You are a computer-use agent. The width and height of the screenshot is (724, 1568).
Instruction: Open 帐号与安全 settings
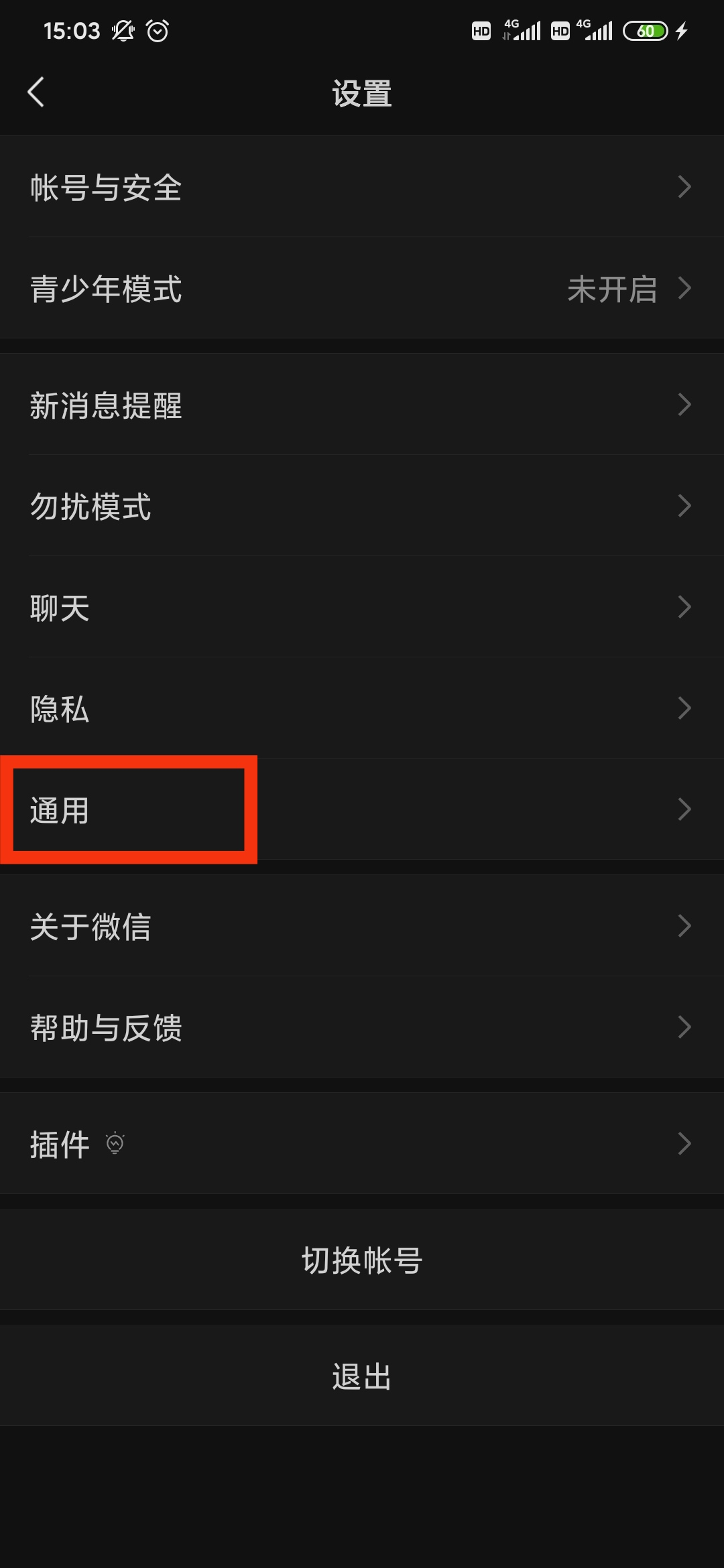coord(362,187)
